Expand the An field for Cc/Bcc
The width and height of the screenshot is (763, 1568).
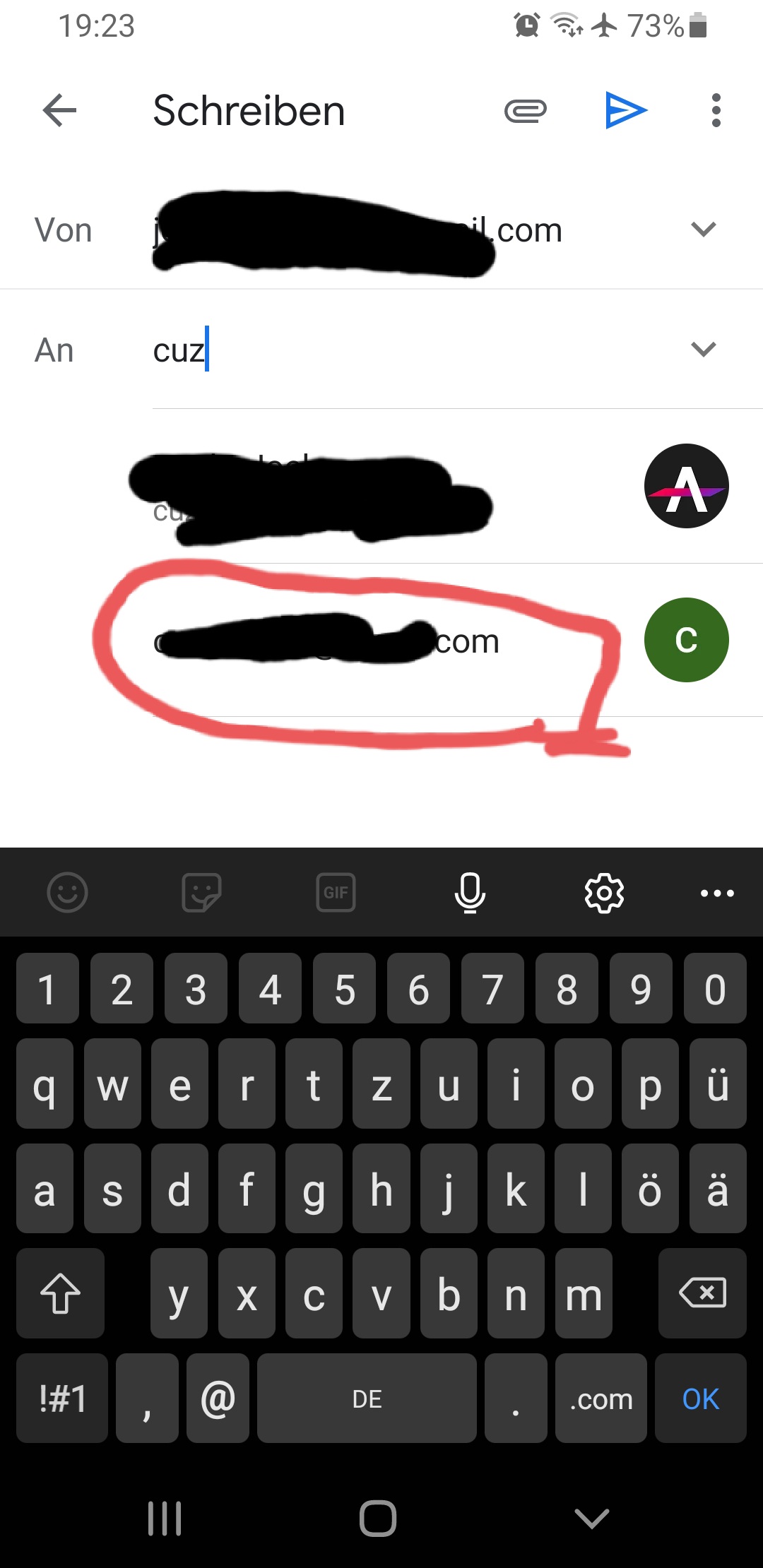tap(703, 349)
